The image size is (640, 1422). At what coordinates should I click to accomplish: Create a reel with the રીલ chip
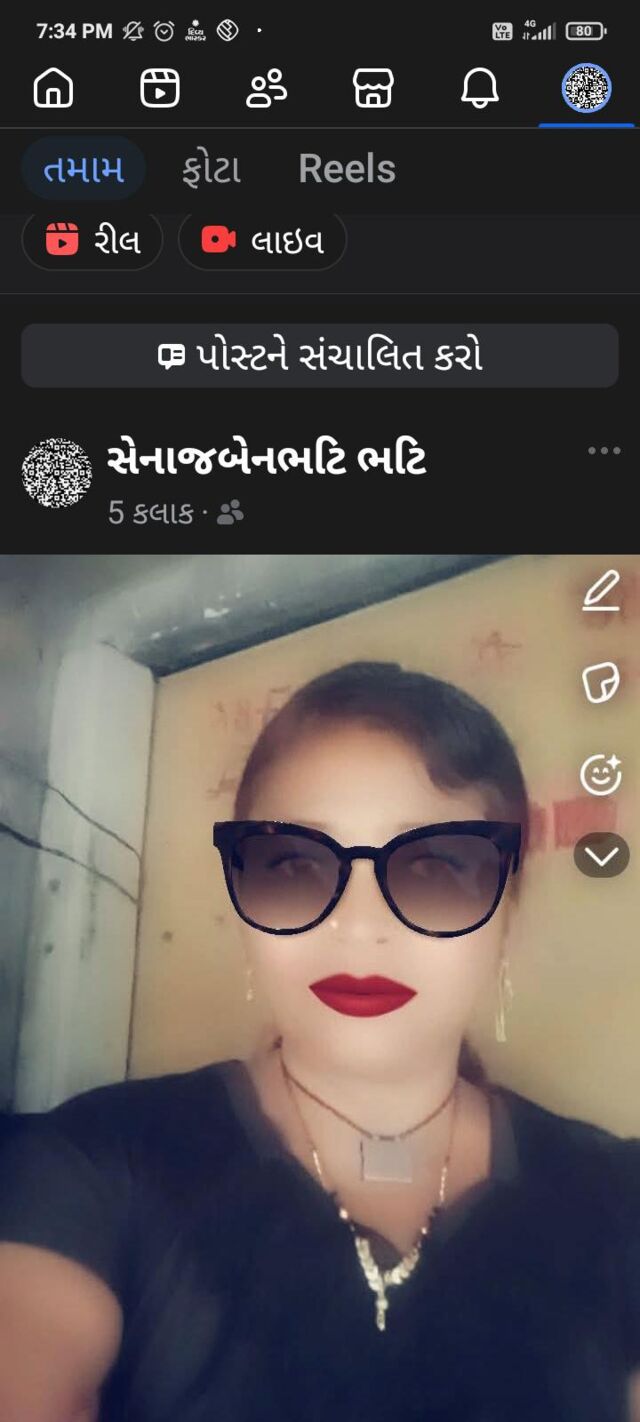(x=92, y=241)
